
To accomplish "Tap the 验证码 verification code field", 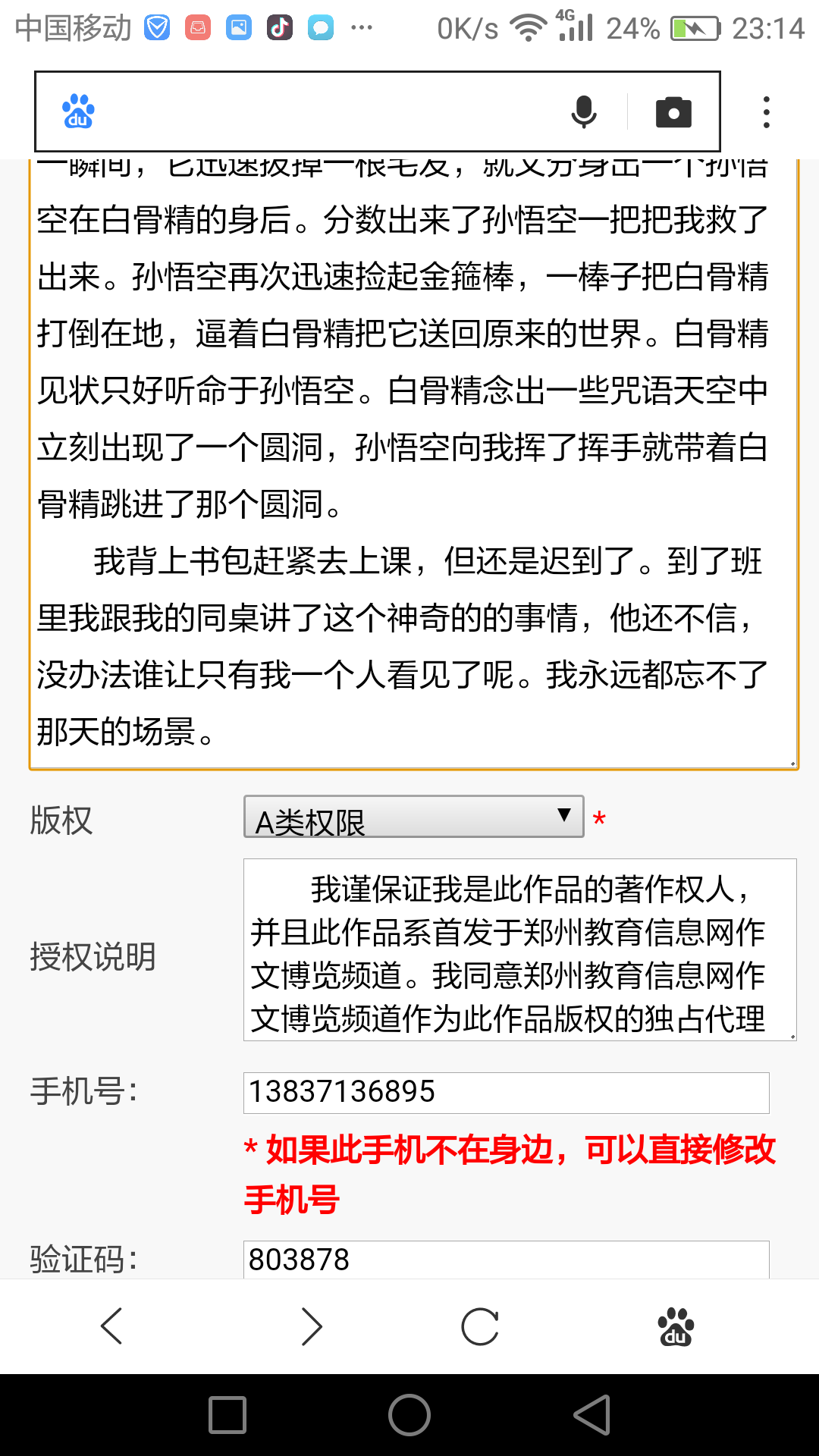I will point(506,1260).
